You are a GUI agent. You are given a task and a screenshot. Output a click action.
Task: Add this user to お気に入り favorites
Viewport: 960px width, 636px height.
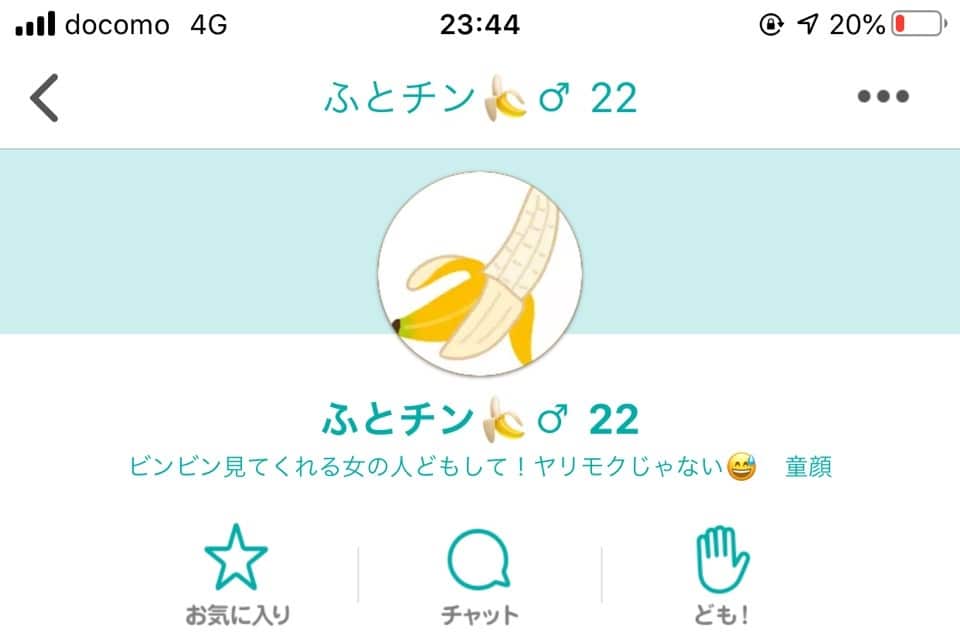point(236,571)
